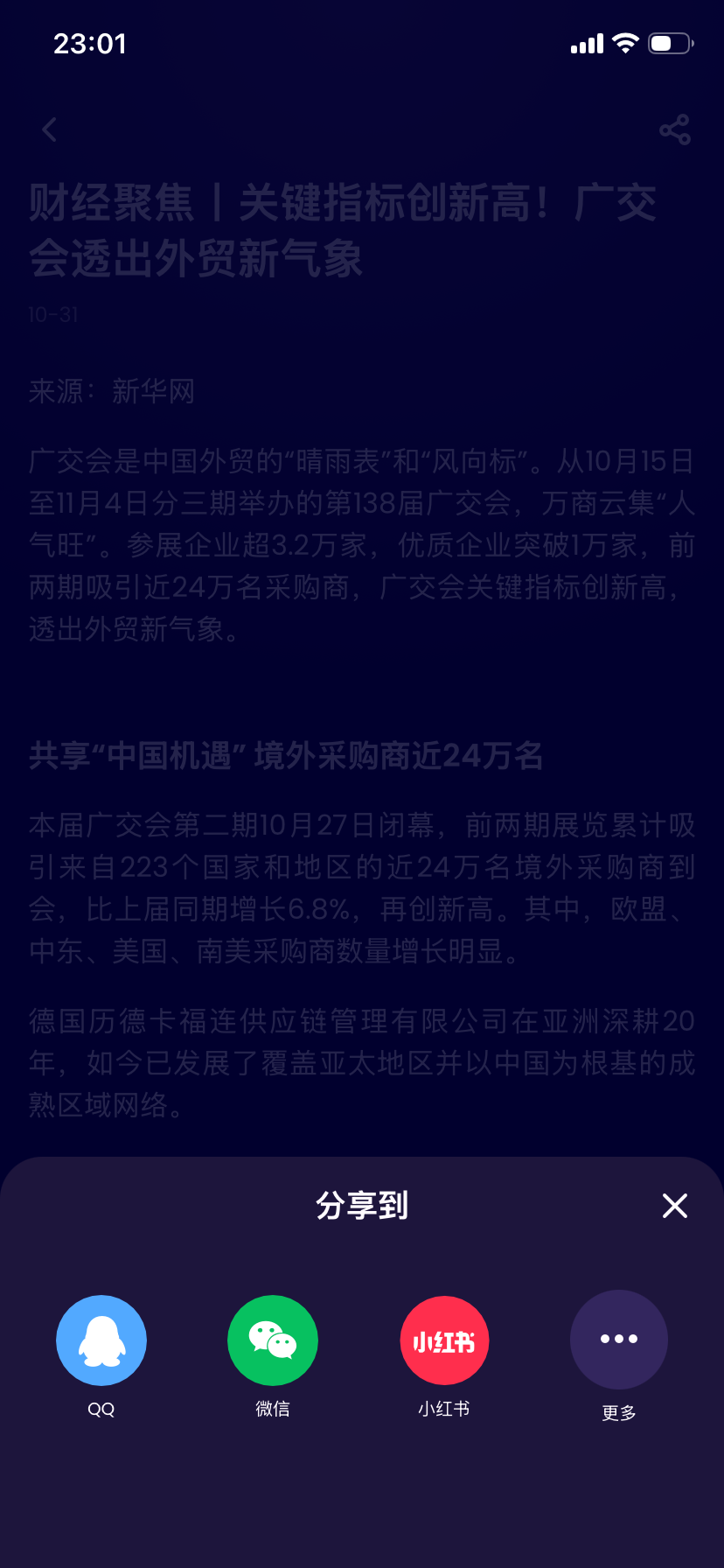Image resolution: width=724 pixels, height=1568 pixels.
Task: Share the article to QQ
Action: click(101, 1340)
